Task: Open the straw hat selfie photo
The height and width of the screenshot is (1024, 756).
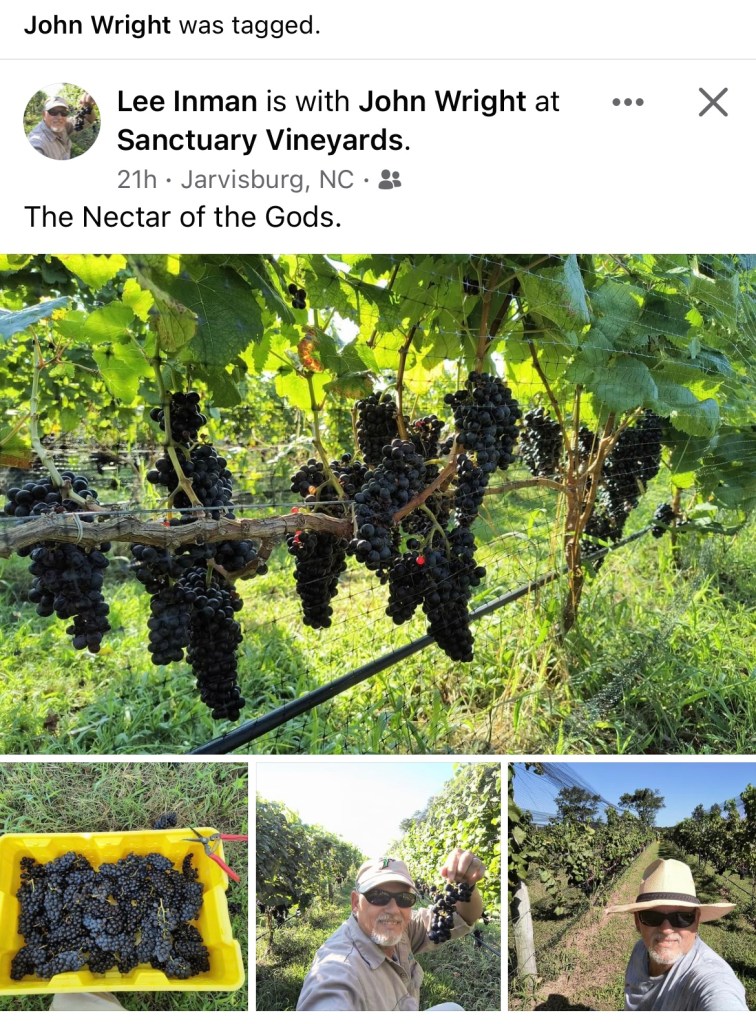Action: pos(632,886)
